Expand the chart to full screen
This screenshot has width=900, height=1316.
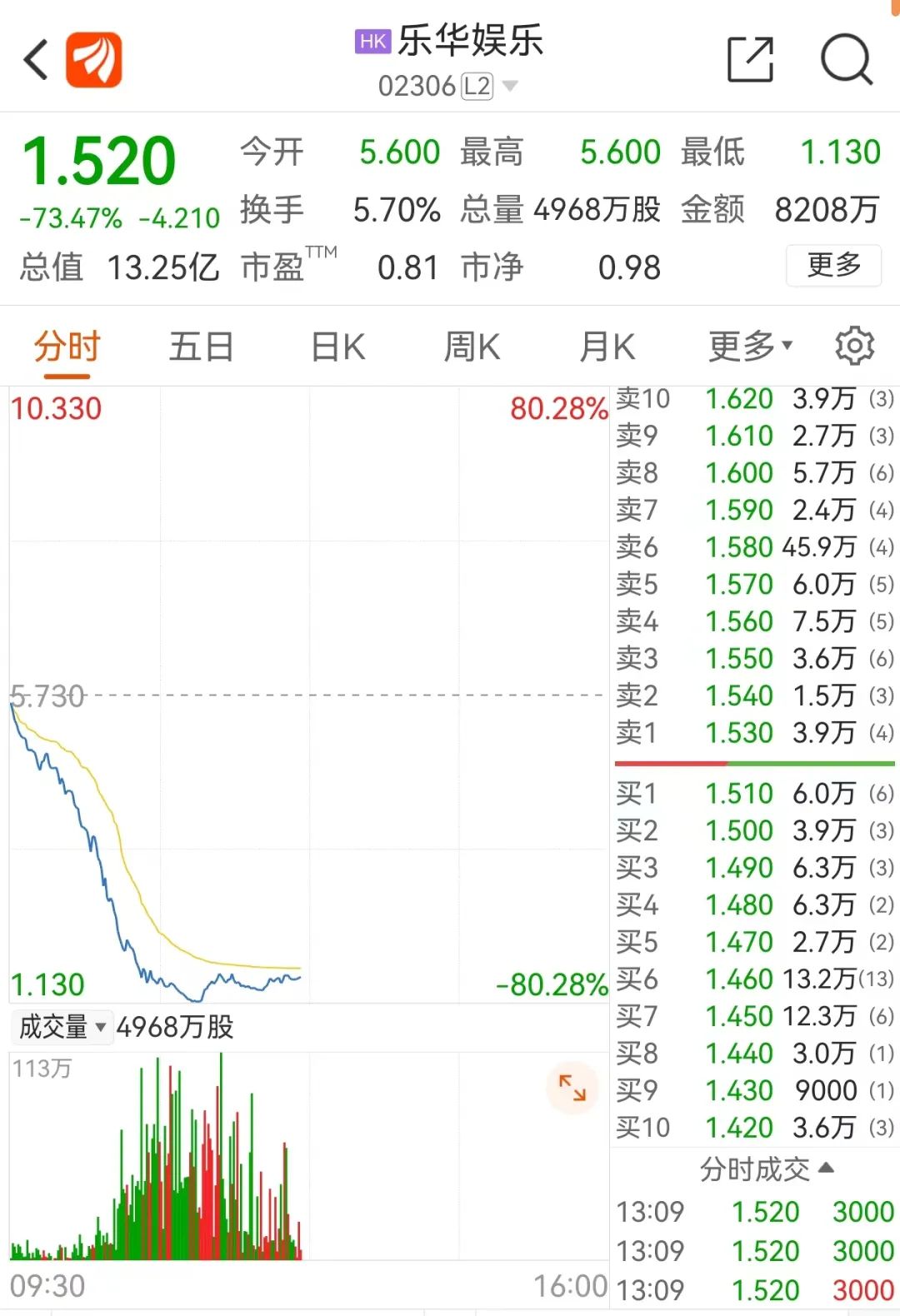[x=572, y=1088]
